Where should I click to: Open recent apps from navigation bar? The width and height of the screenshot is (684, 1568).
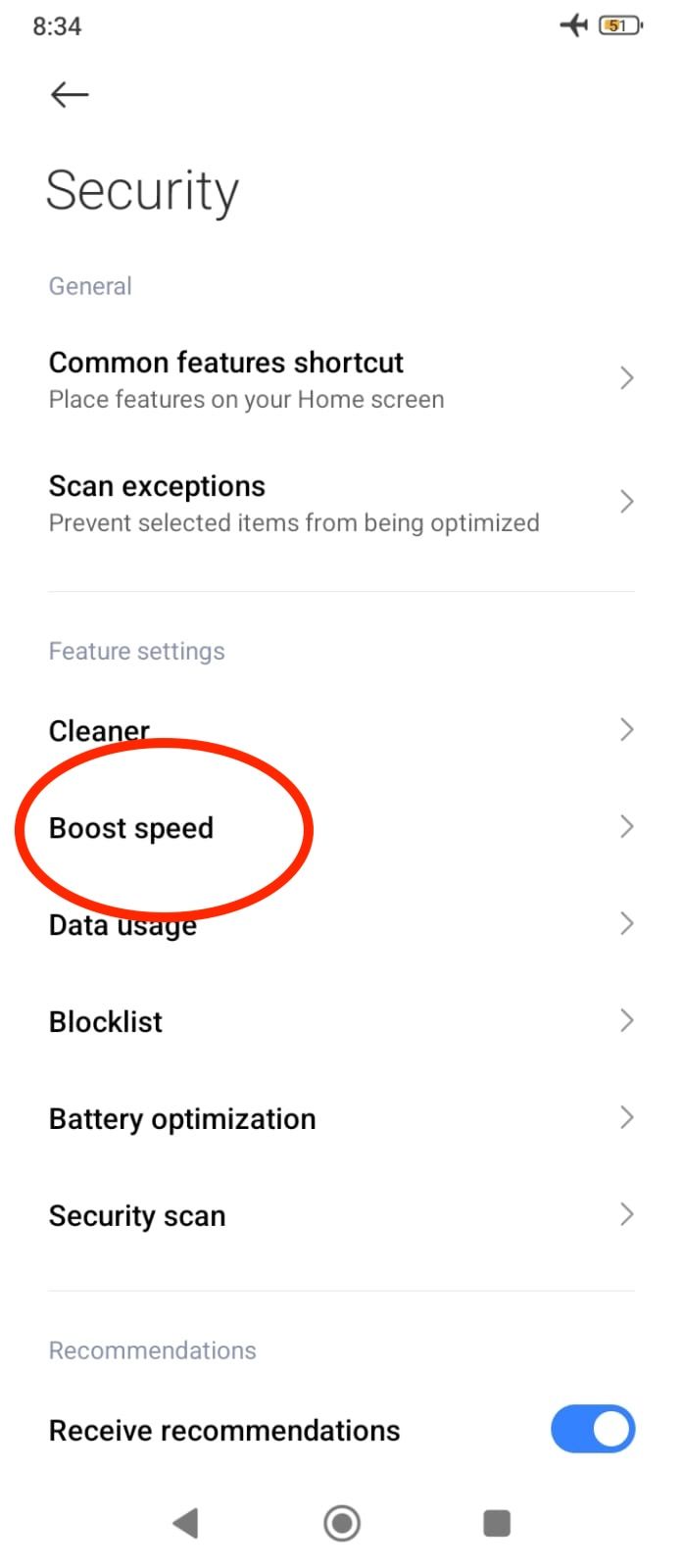497,1523
